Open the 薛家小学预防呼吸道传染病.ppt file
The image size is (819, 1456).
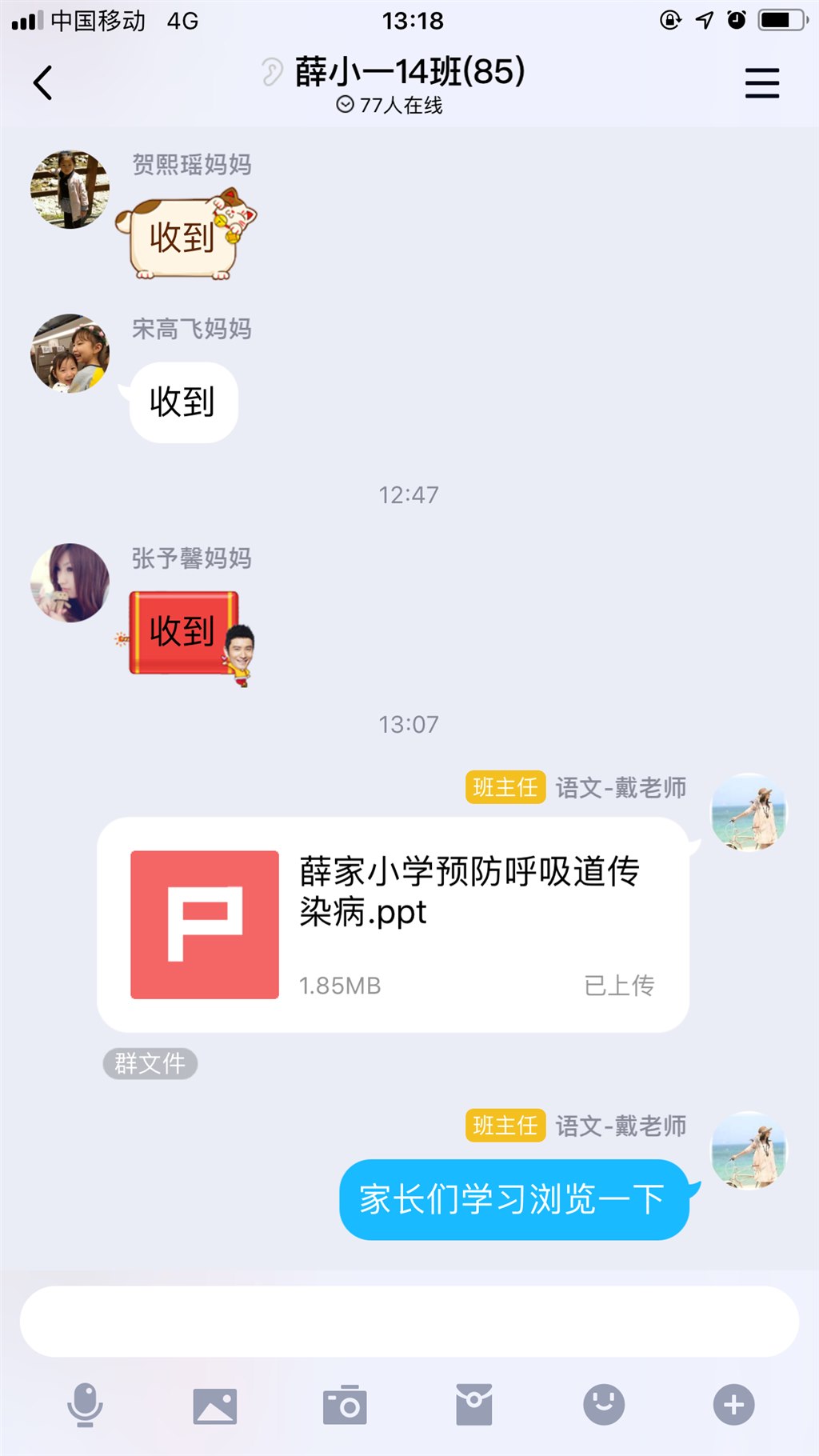click(x=392, y=924)
